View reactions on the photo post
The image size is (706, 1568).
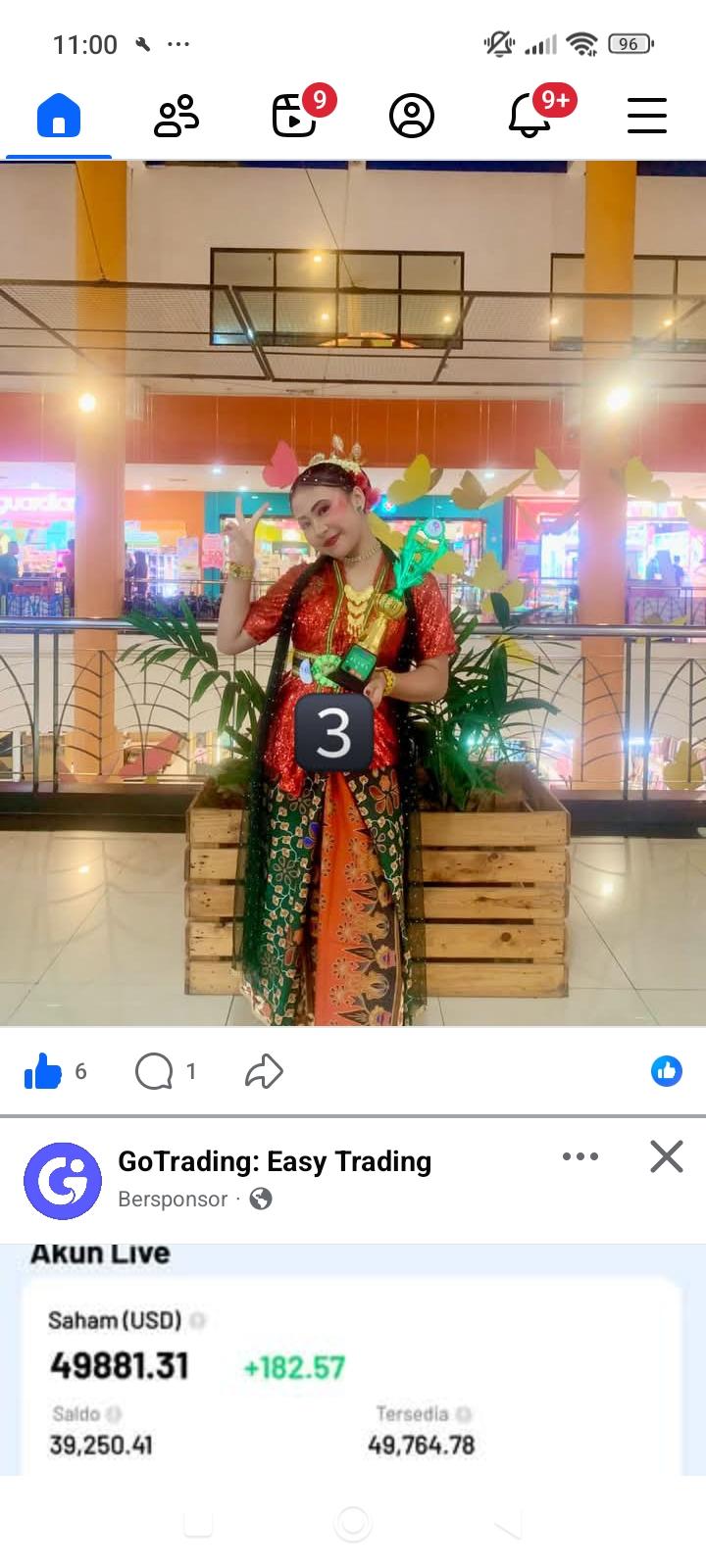pyautogui.click(x=667, y=1071)
